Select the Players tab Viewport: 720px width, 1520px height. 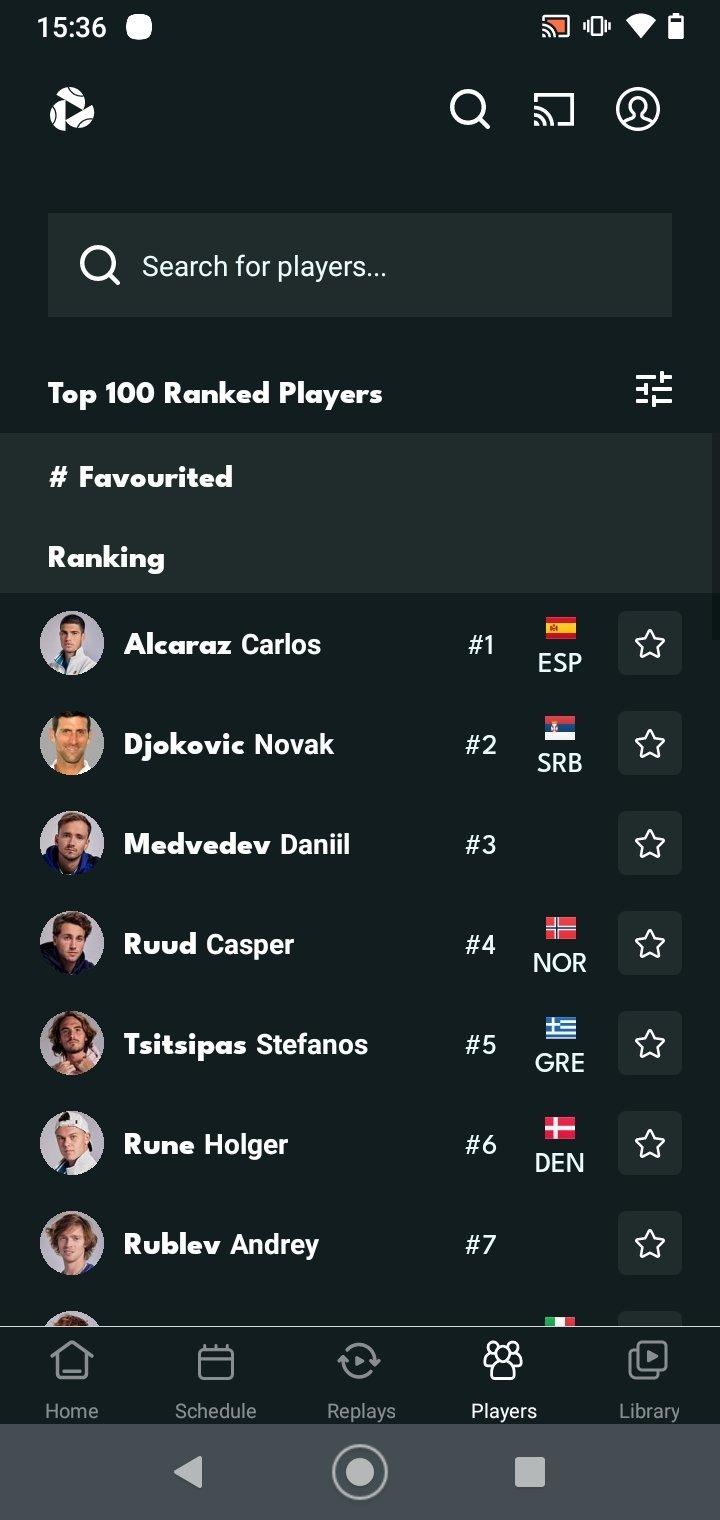[x=504, y=1378]
